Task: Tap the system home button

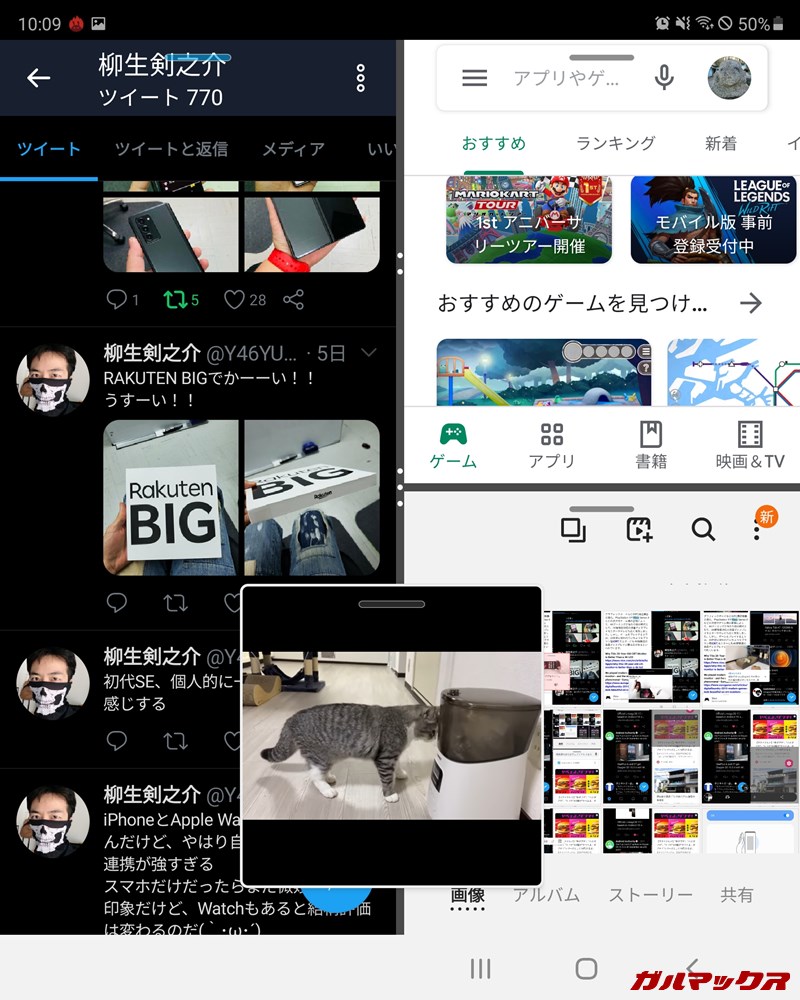Action: tap(586, 968)
